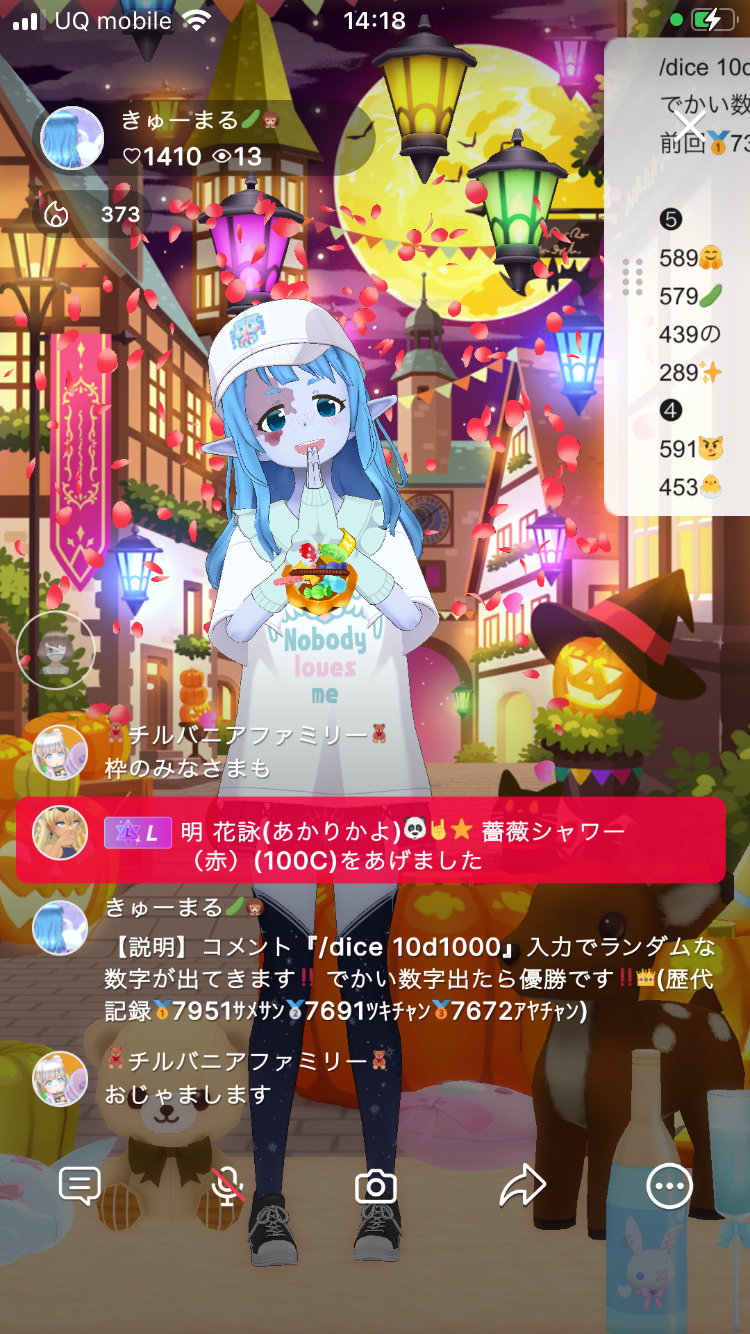Toggle the muted microphone icon
750x1334 pixels.
tap(228, 1186)
